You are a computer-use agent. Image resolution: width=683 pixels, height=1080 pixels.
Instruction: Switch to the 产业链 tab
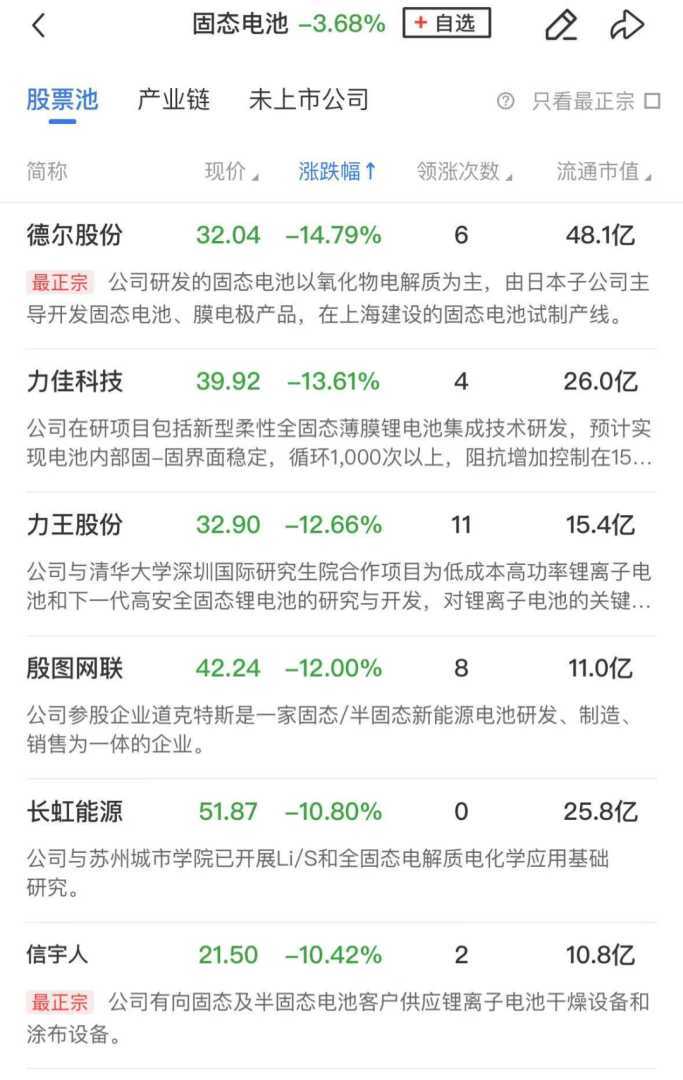(x=174, y=100)
